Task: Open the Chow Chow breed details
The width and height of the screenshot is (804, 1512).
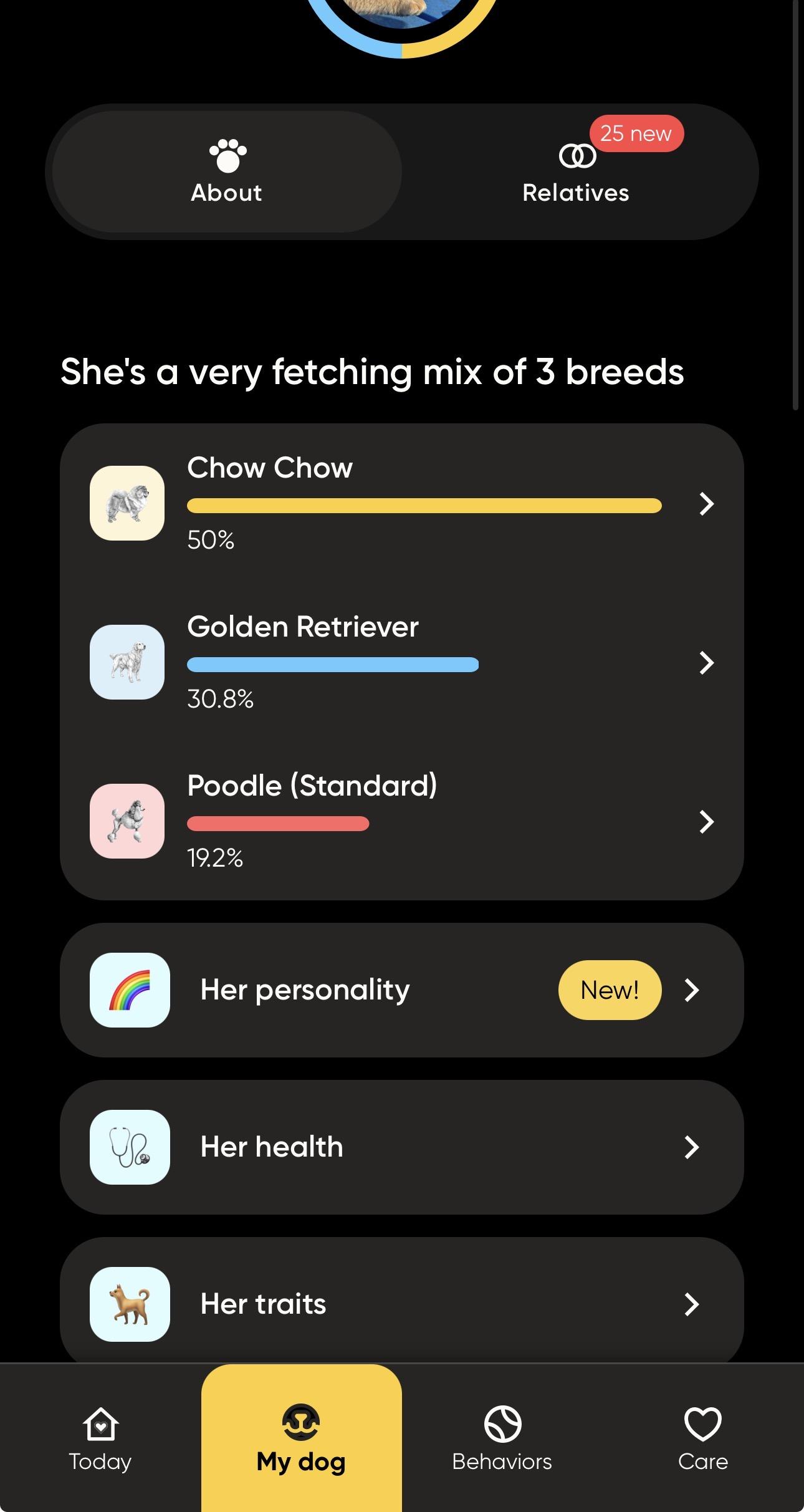Action: 402,503
